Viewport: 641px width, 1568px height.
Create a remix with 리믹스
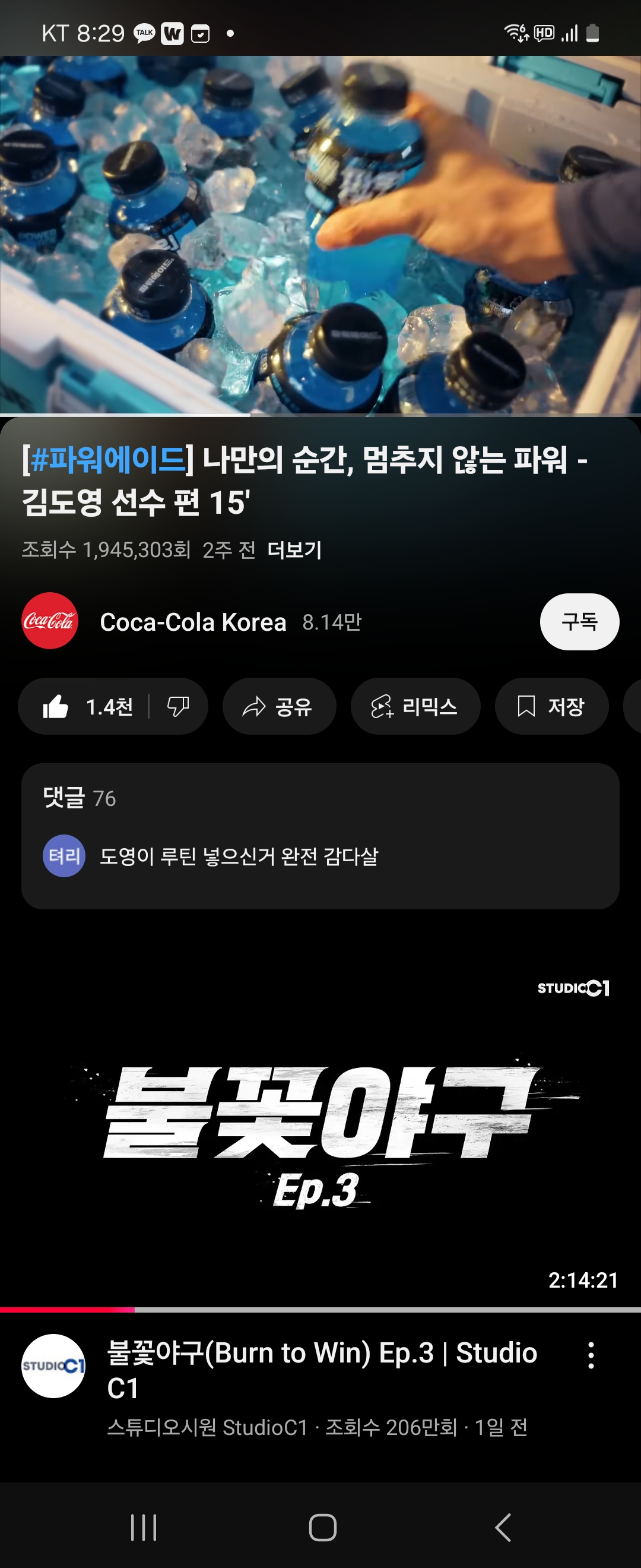415,707
